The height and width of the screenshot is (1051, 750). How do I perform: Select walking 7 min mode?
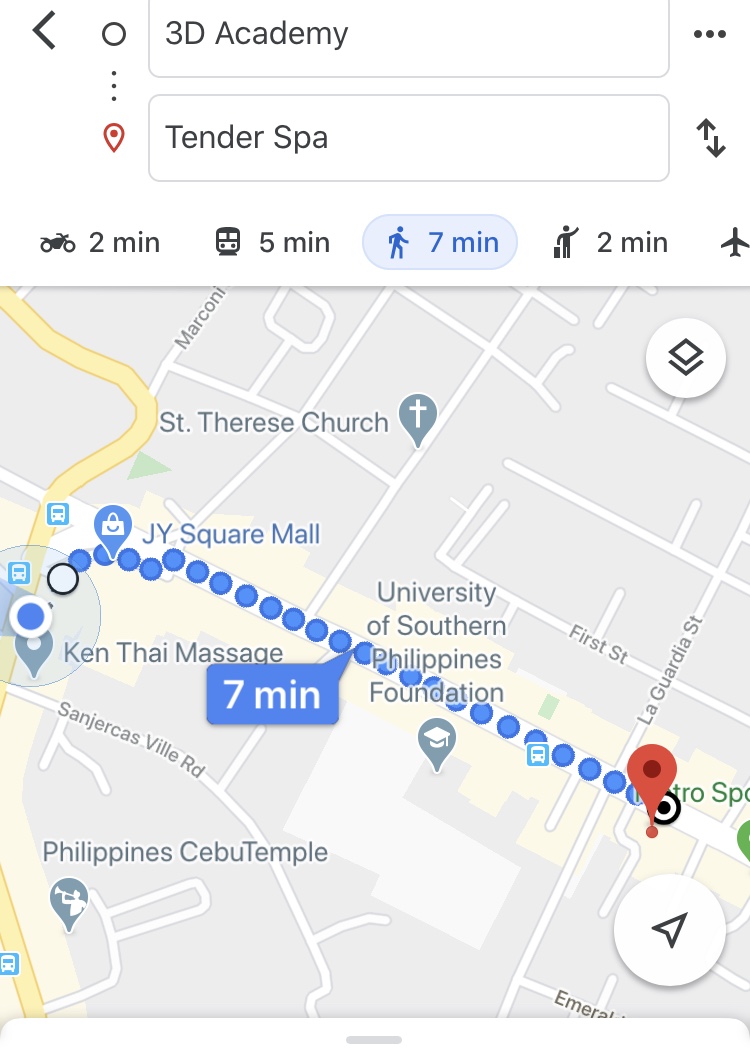440,242
